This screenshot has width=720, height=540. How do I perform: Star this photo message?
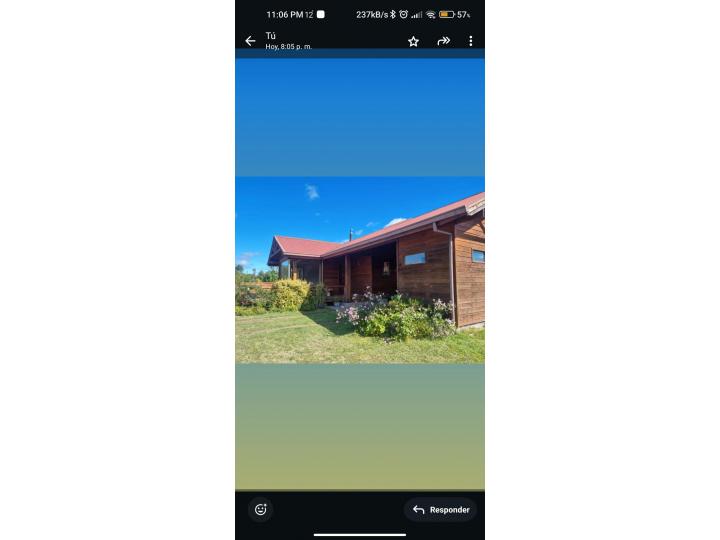click(413, 41)
